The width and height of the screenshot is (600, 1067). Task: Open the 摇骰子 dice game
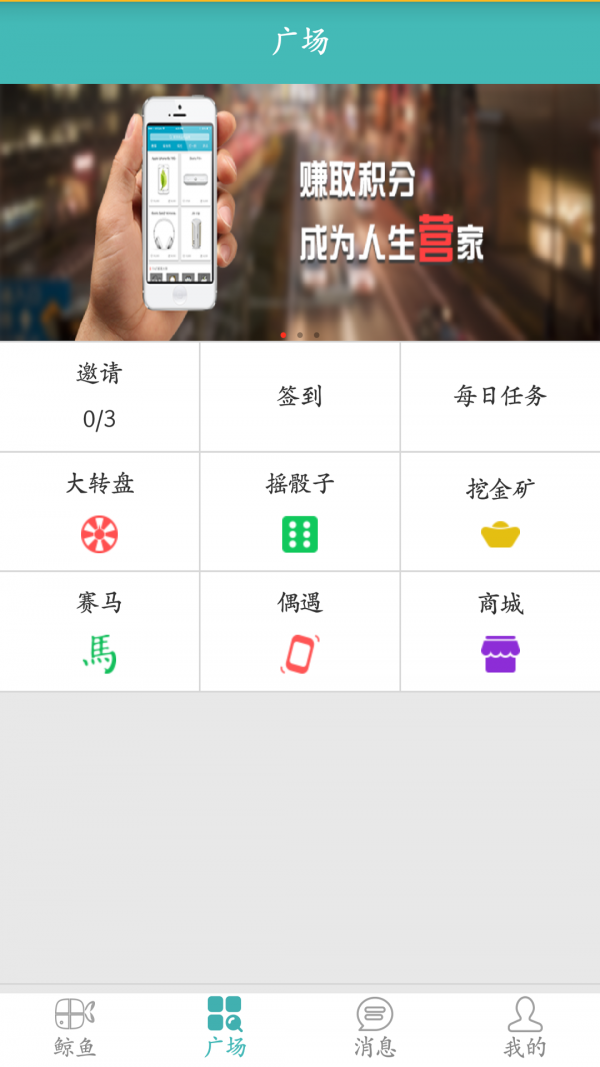(300, 511)
